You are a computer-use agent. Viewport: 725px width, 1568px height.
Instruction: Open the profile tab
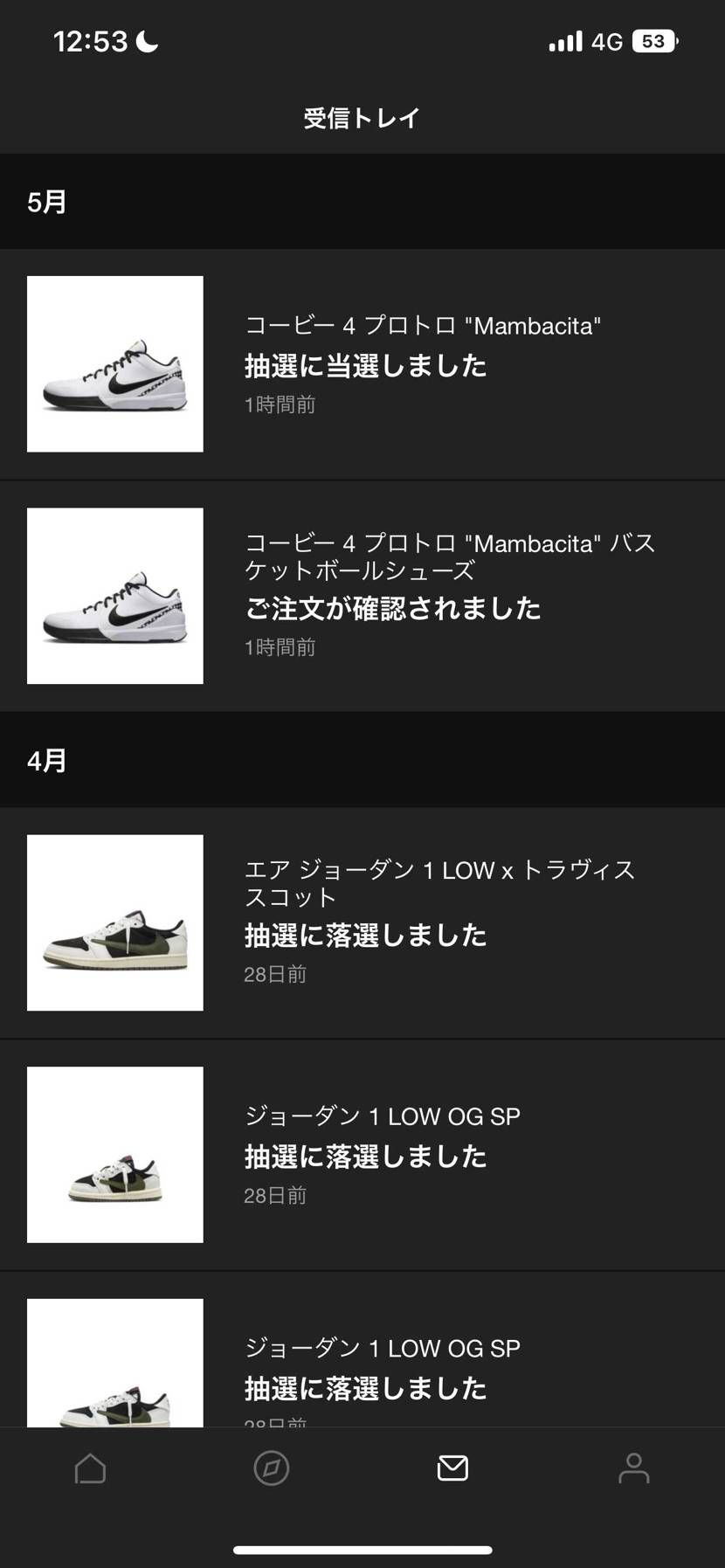click(x=634, y=1468)
